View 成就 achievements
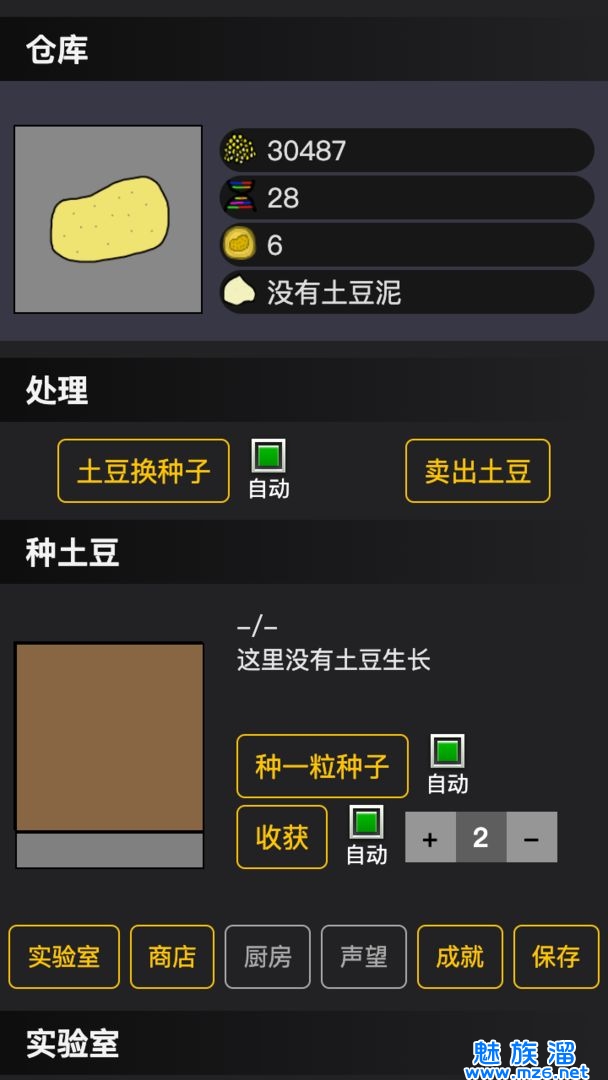608x1080 pixels. pyautogui.click(x=460, y=957)
